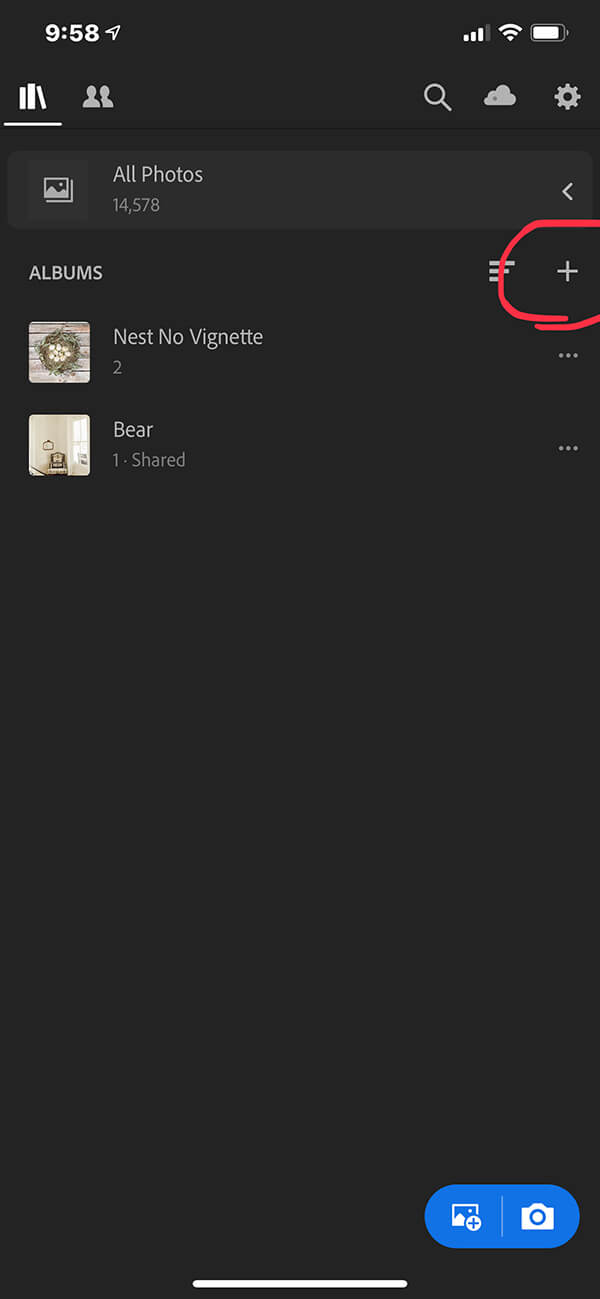Open All Photos
The width and height of the screenshot is (600, 1299).
point(300,189)
